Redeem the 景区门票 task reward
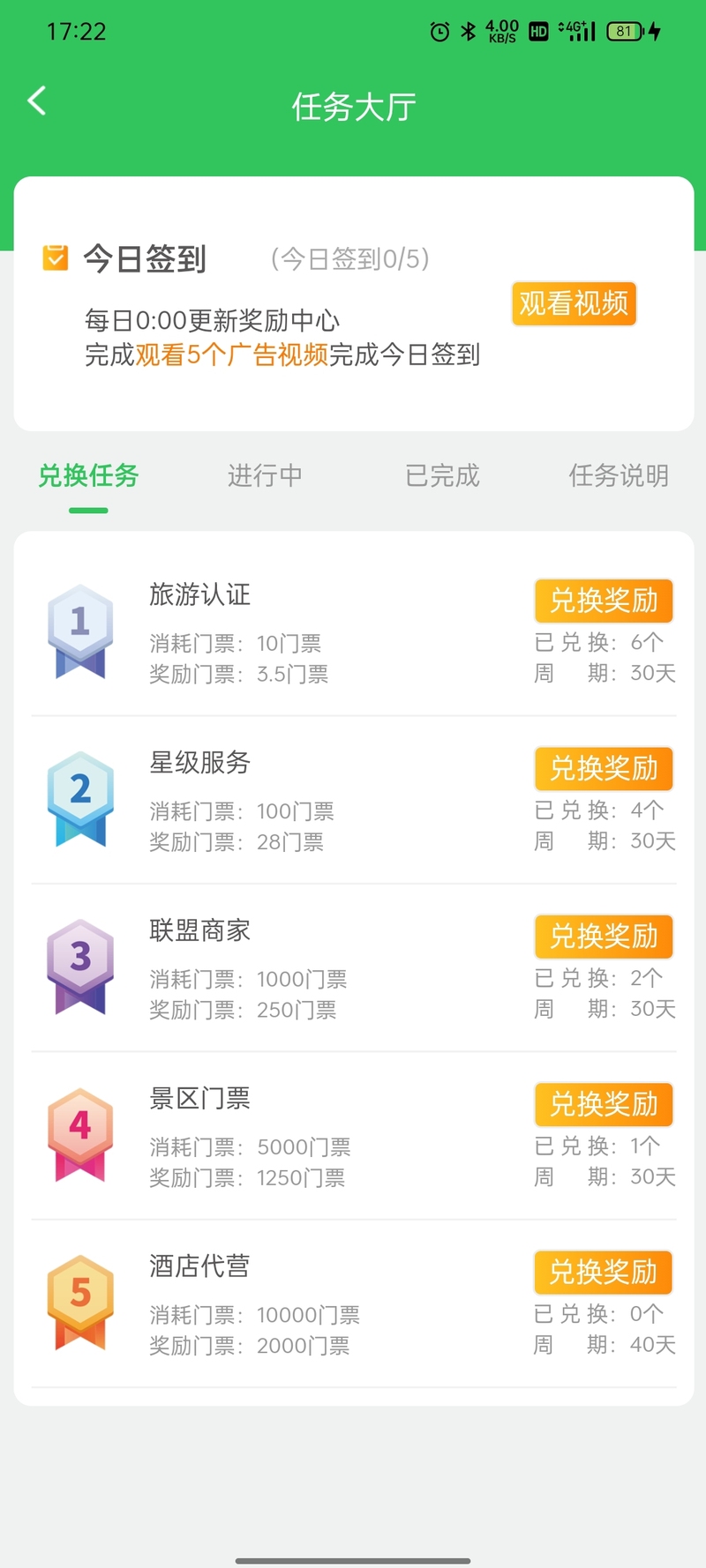Image resolution: width=706 pixels, height=1568 pixels. click(604, 1104)
